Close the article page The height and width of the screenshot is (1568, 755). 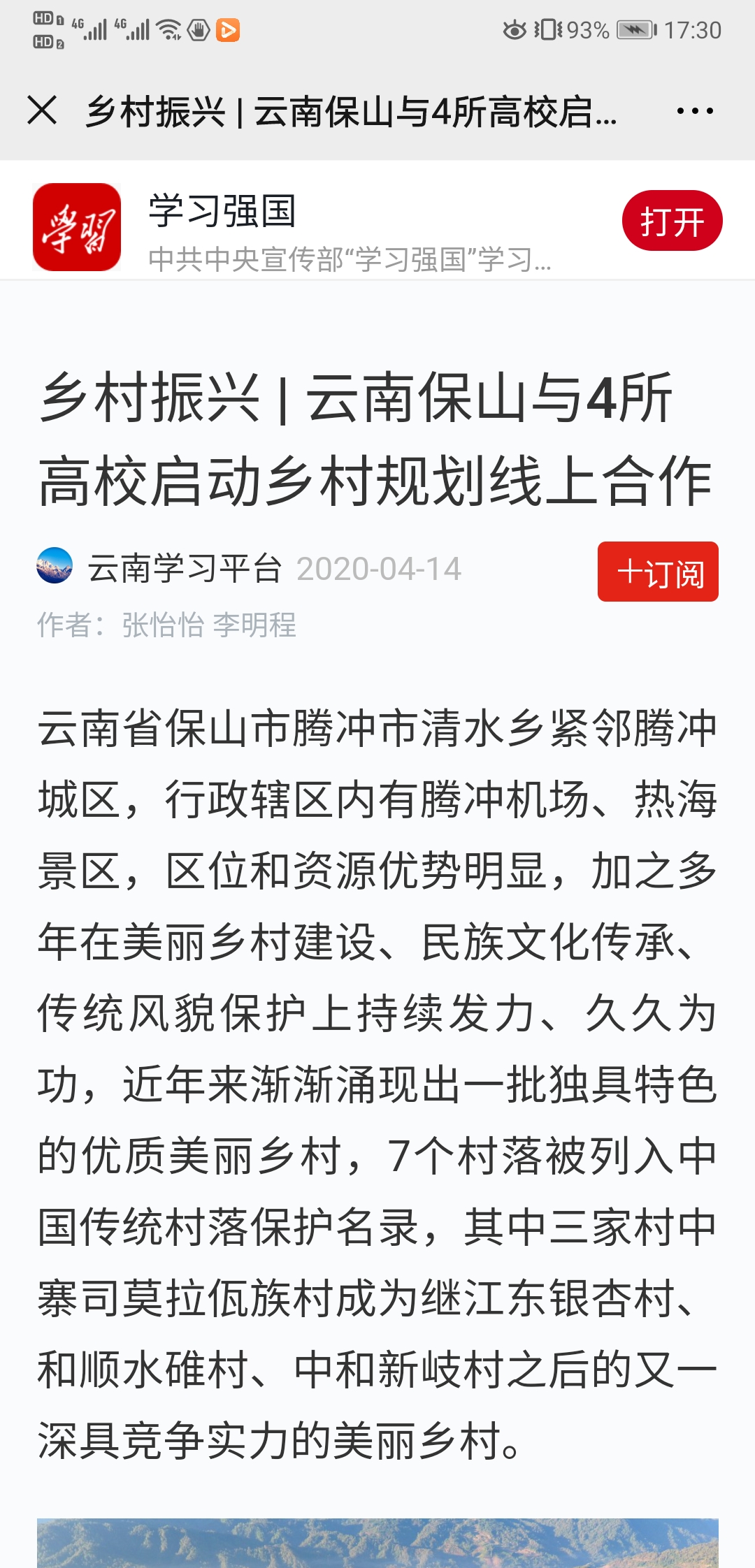[42, 110]
